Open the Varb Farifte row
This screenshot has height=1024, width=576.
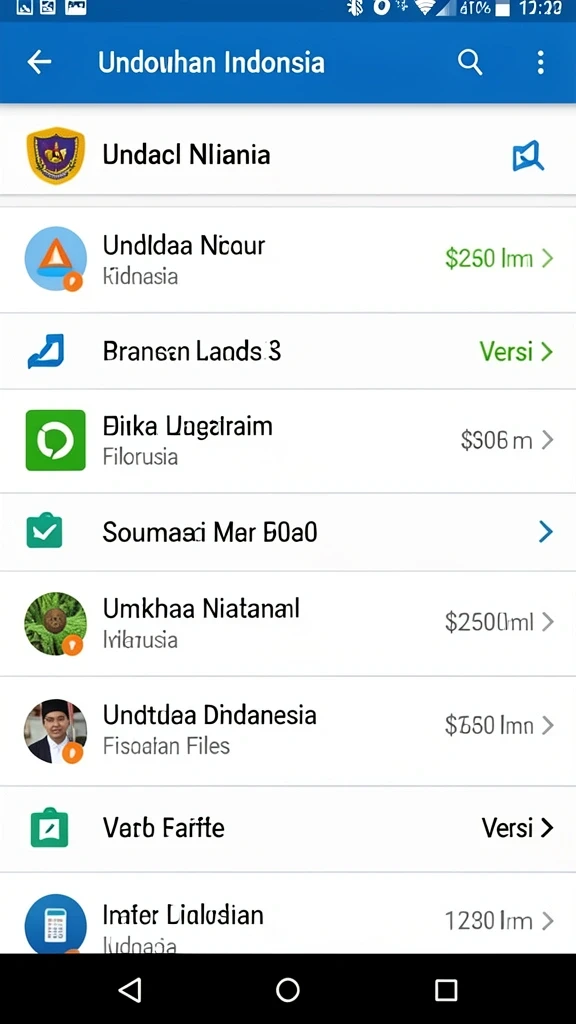pos(288,828)
